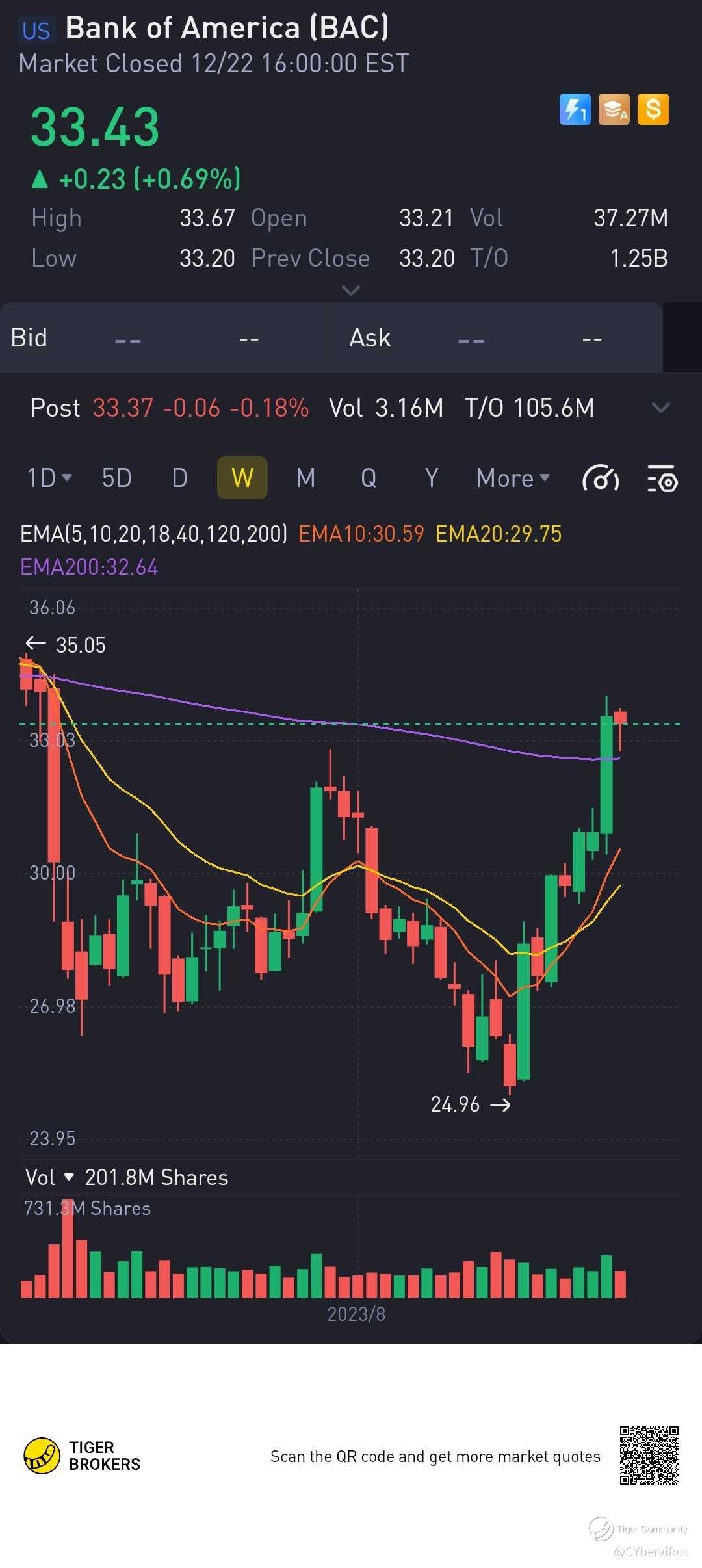
Task: Open chart indicator settings icon
Action: [662, 479]
